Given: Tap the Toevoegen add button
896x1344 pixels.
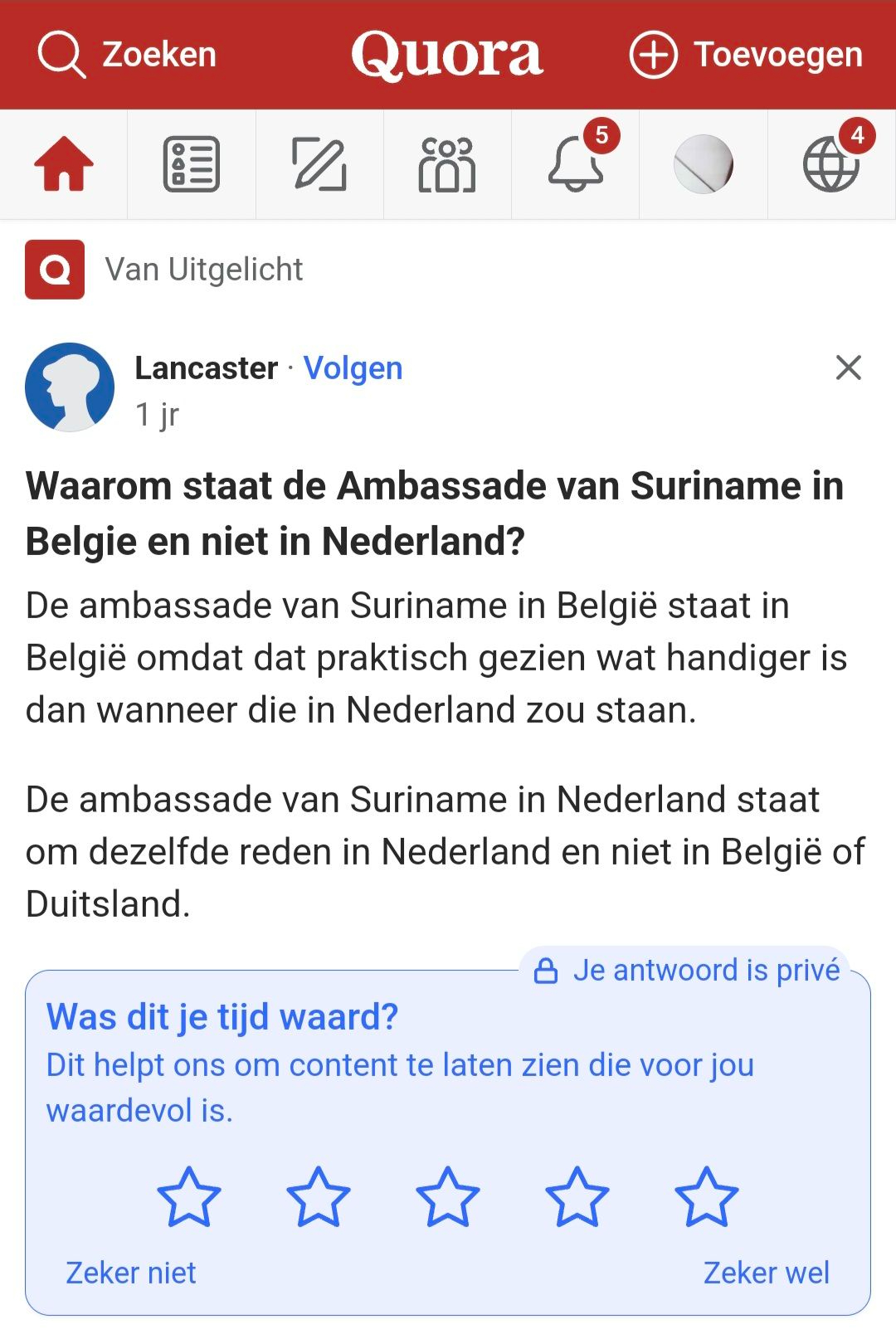Looking at the screenshot, I should click(x=745, y=55).
